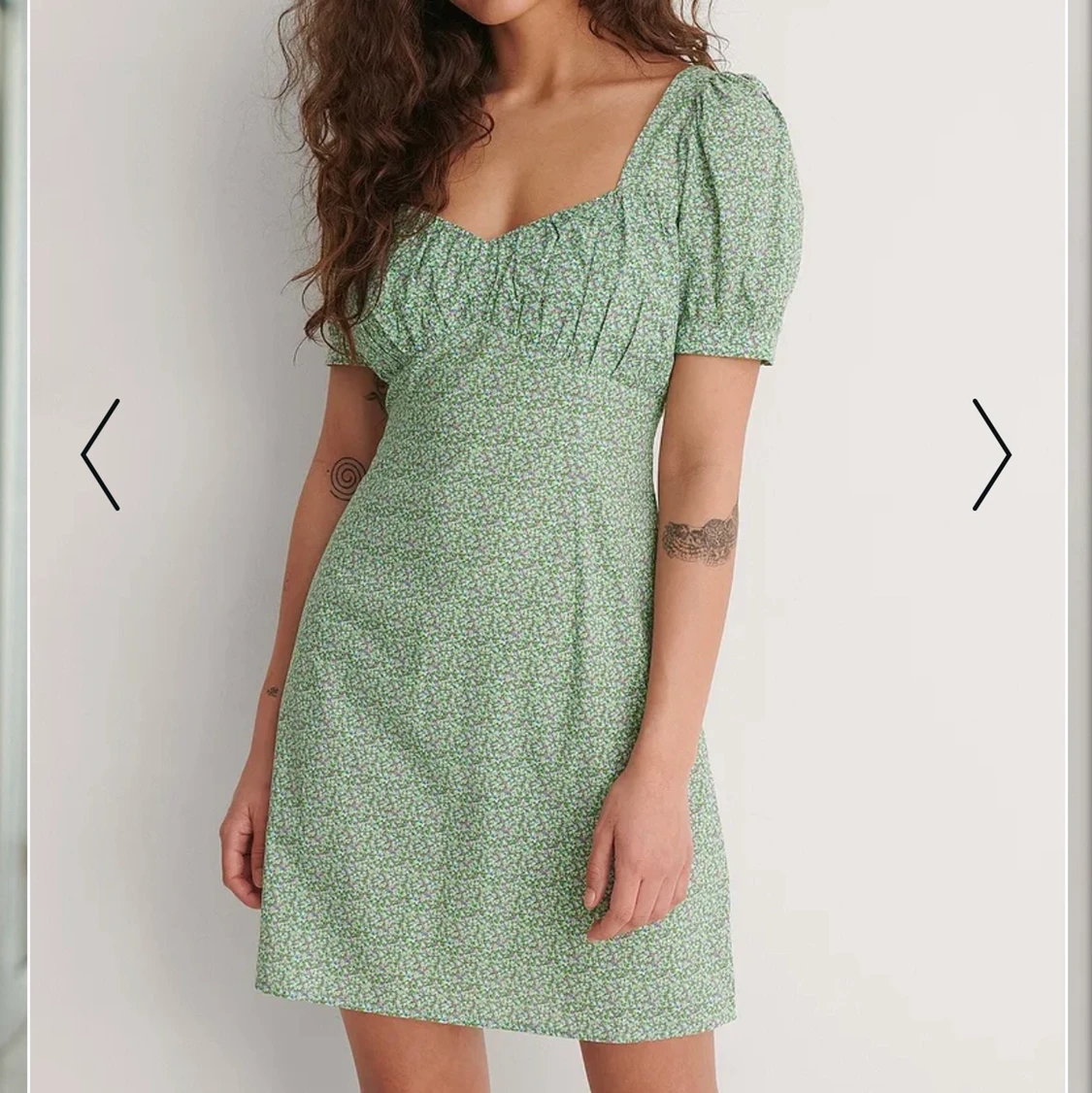Image resolution: width=1092 pixels, height=1093 pixels.
Task: Go to the previous product photo
Action: pos(101,454)
